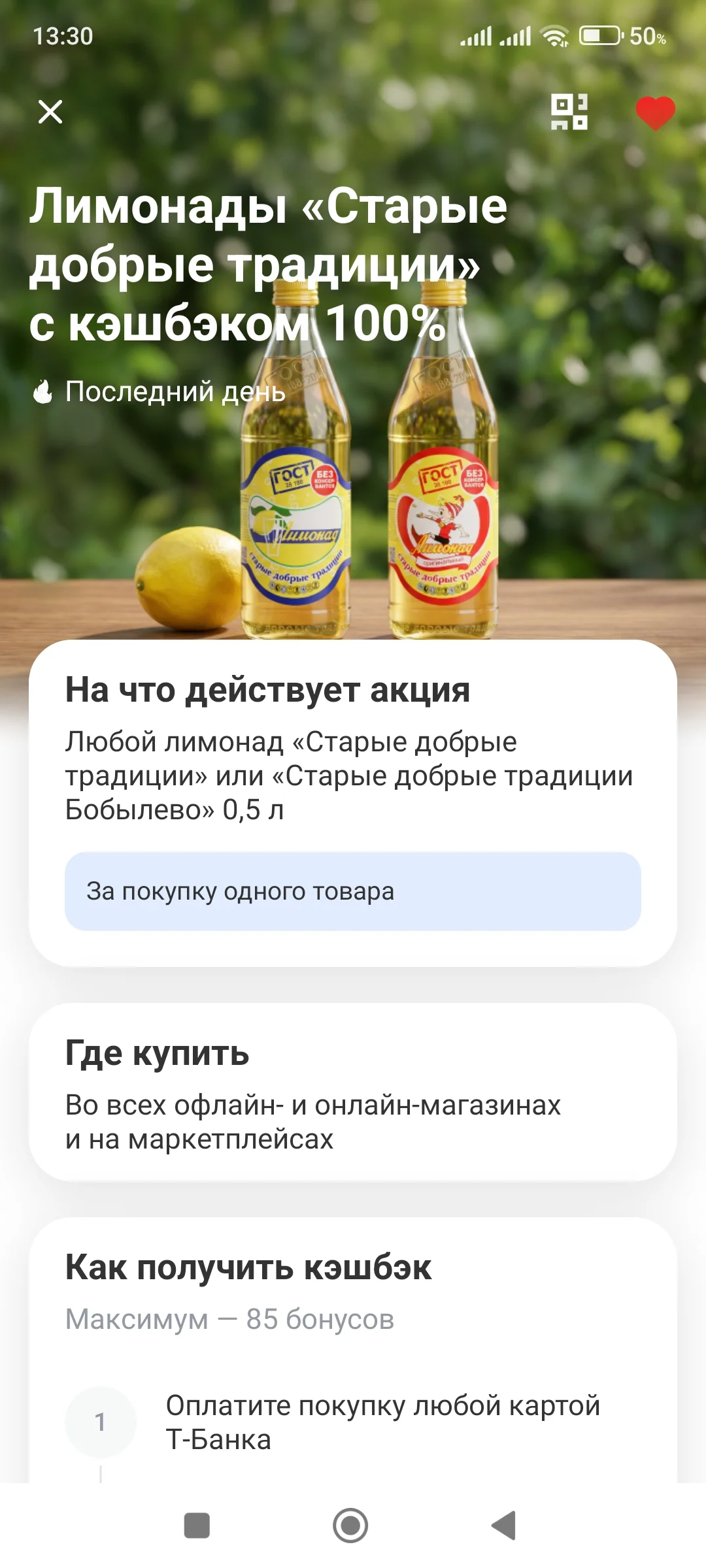Go back with system back button
The width and height of the screenshot is (706, 1568).
[x=504, y=1526]
